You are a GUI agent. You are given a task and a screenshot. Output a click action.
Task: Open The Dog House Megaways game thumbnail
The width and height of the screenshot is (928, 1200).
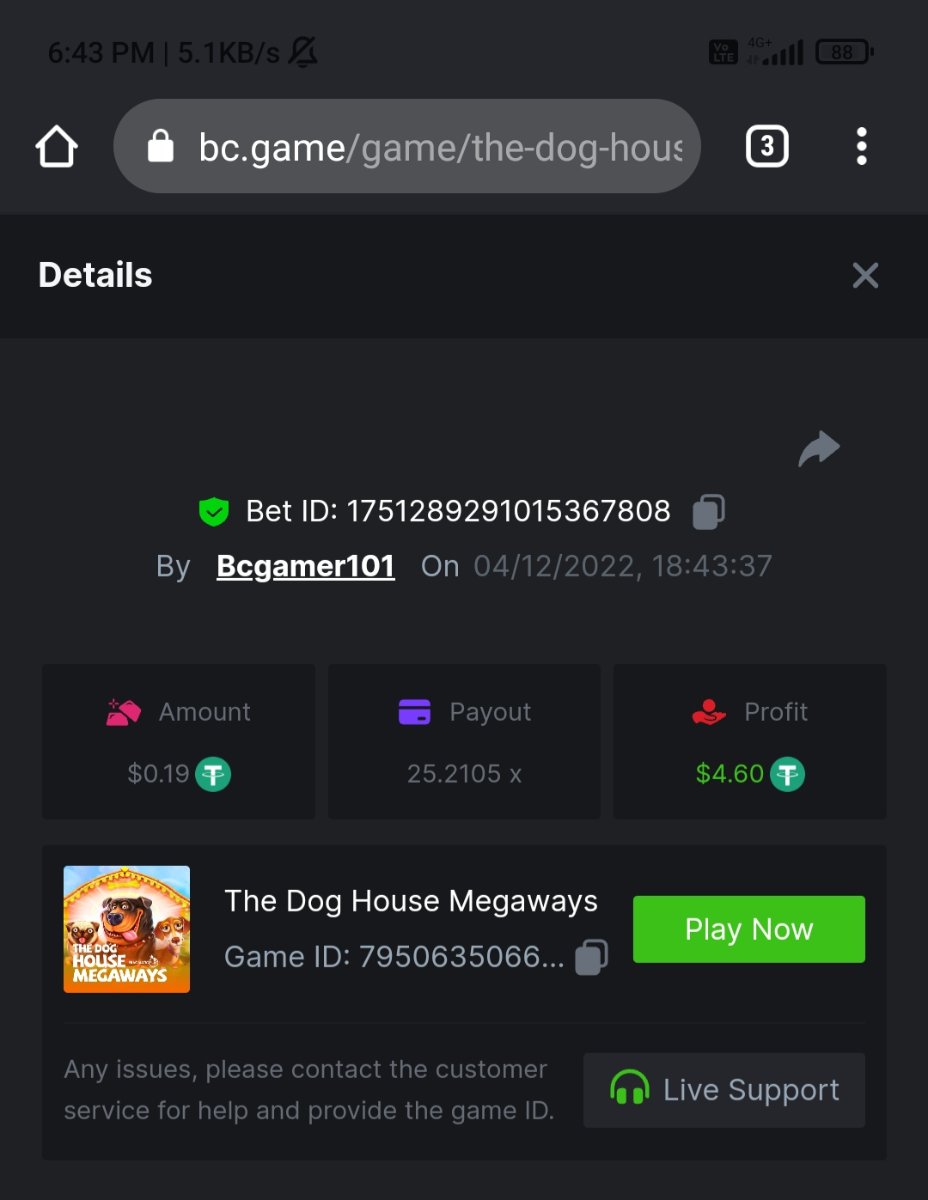pyautogui.click(x=127, y=929)
